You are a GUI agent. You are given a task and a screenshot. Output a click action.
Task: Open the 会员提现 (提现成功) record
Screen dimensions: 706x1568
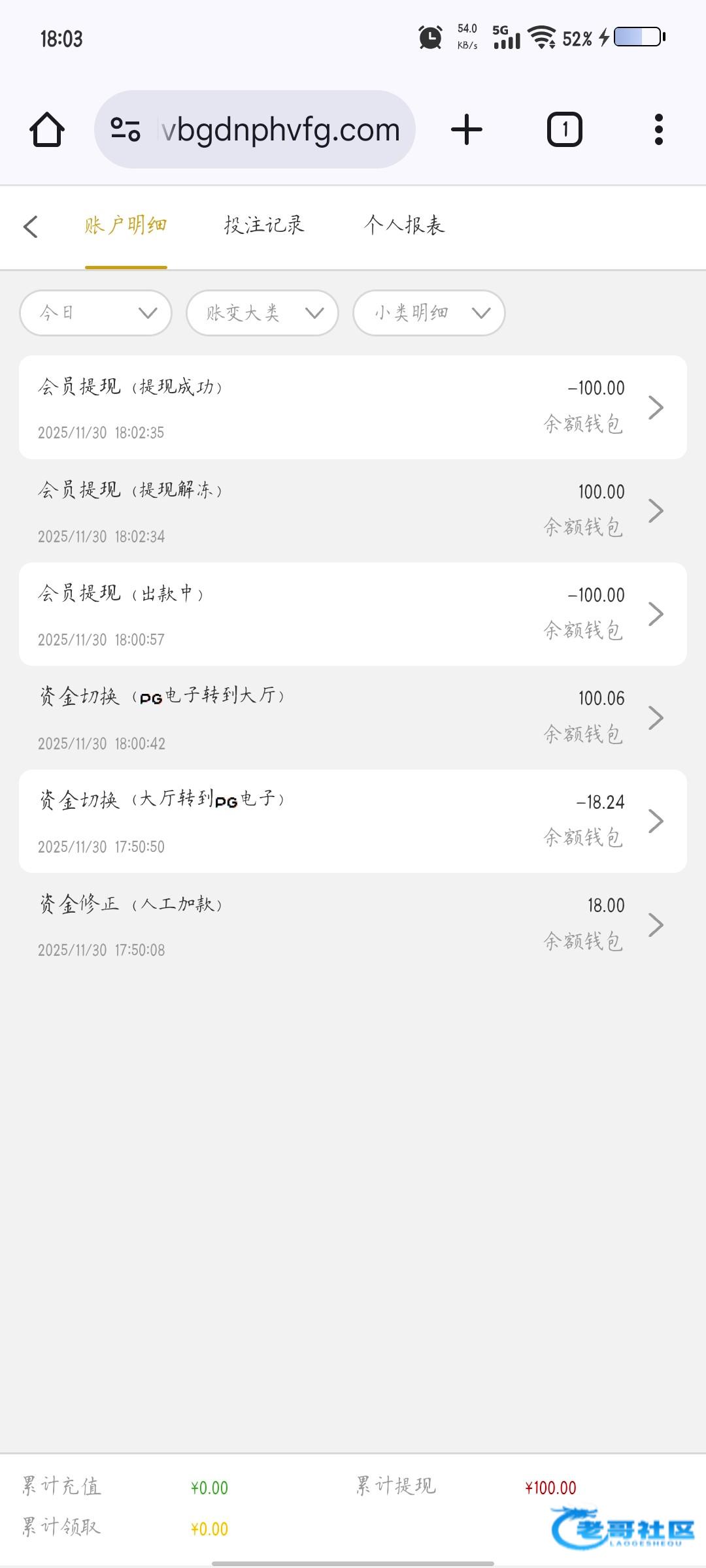(x=353, y=407)
